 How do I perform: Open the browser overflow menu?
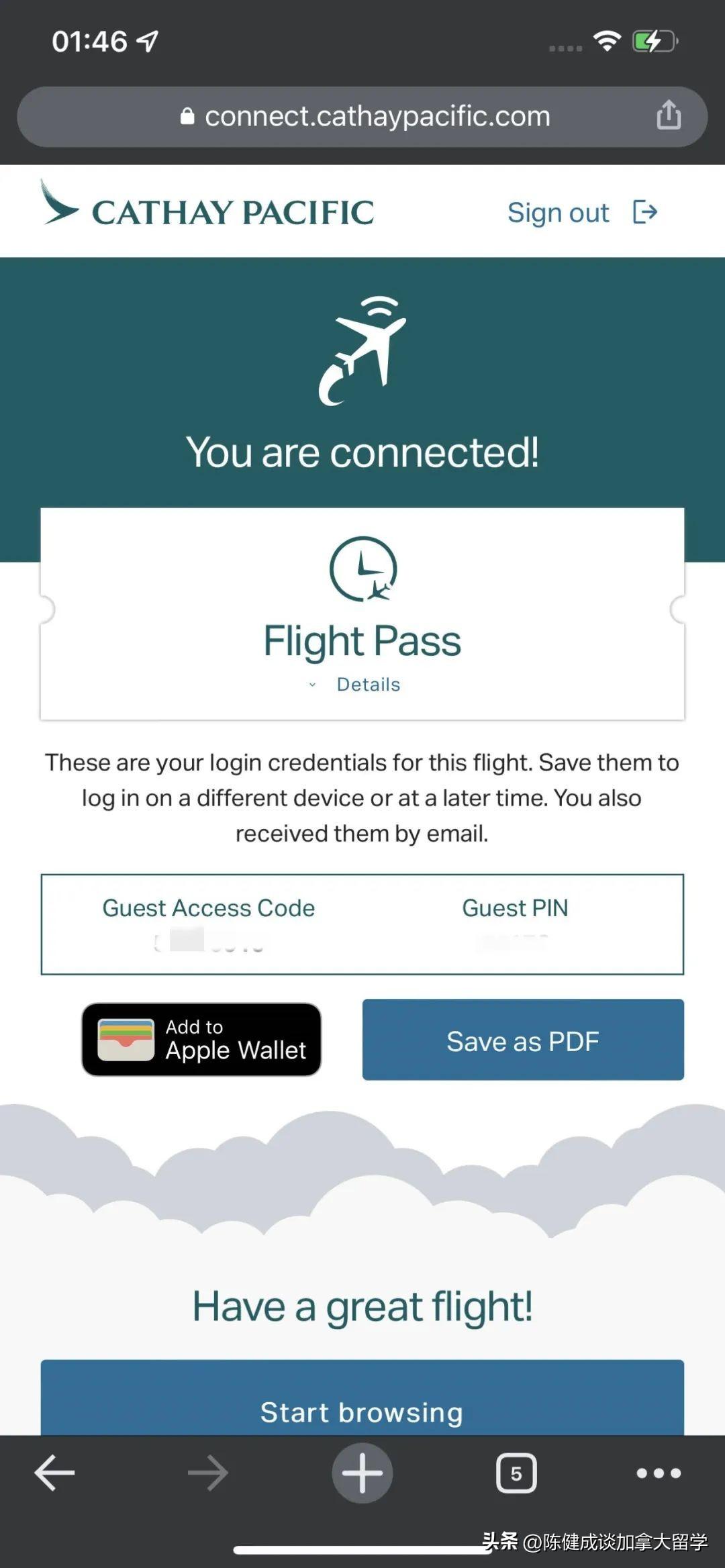(659, 1473)
